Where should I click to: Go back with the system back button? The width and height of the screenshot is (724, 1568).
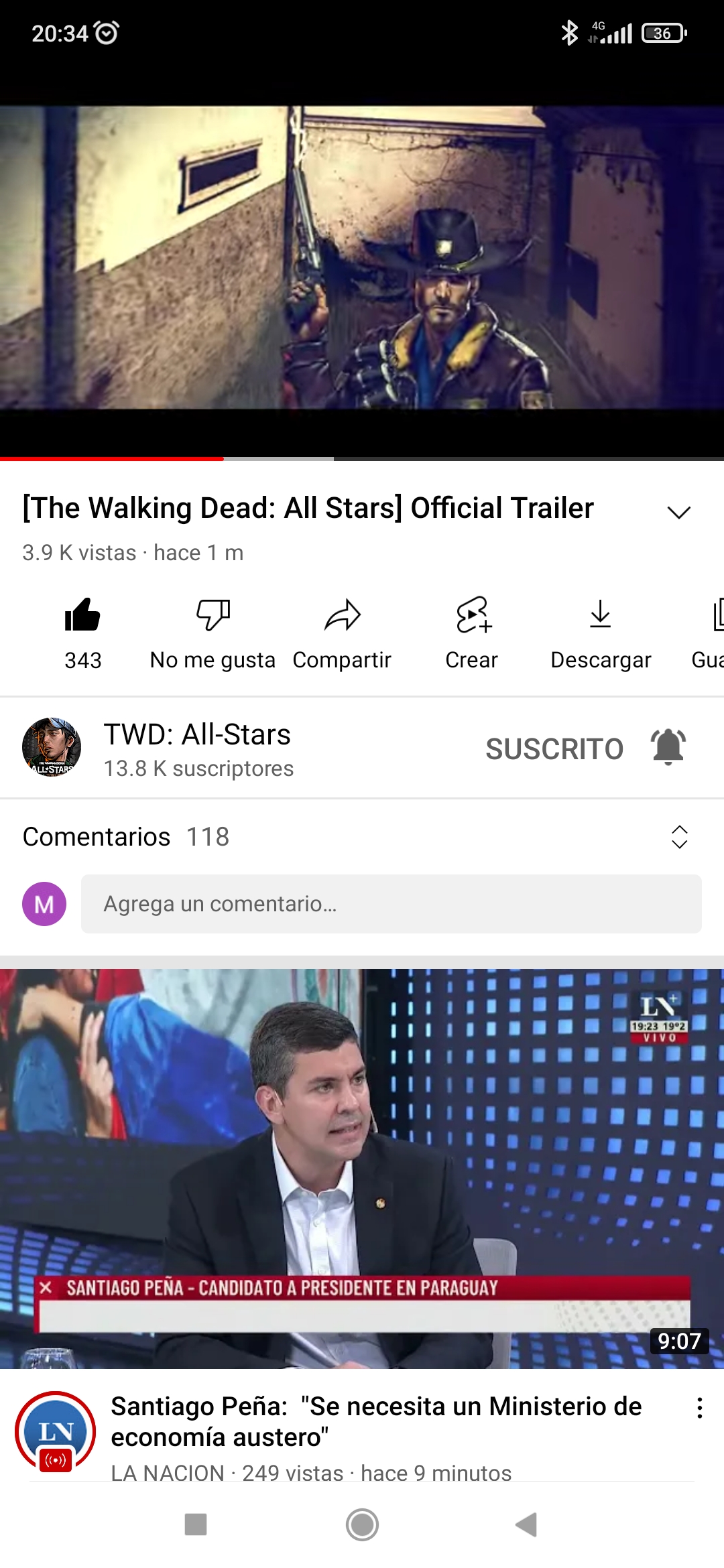527,1524
